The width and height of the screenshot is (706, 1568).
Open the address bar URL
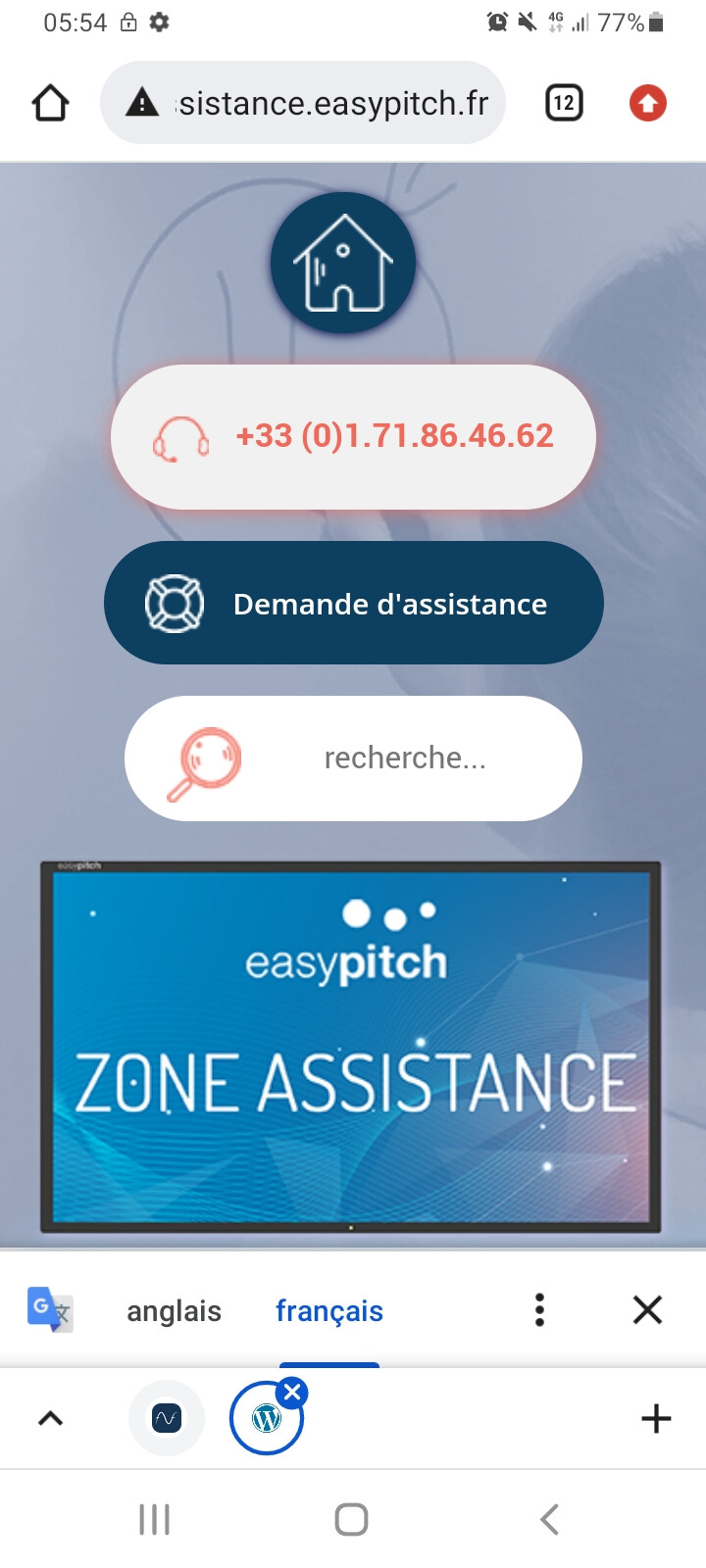314,103
